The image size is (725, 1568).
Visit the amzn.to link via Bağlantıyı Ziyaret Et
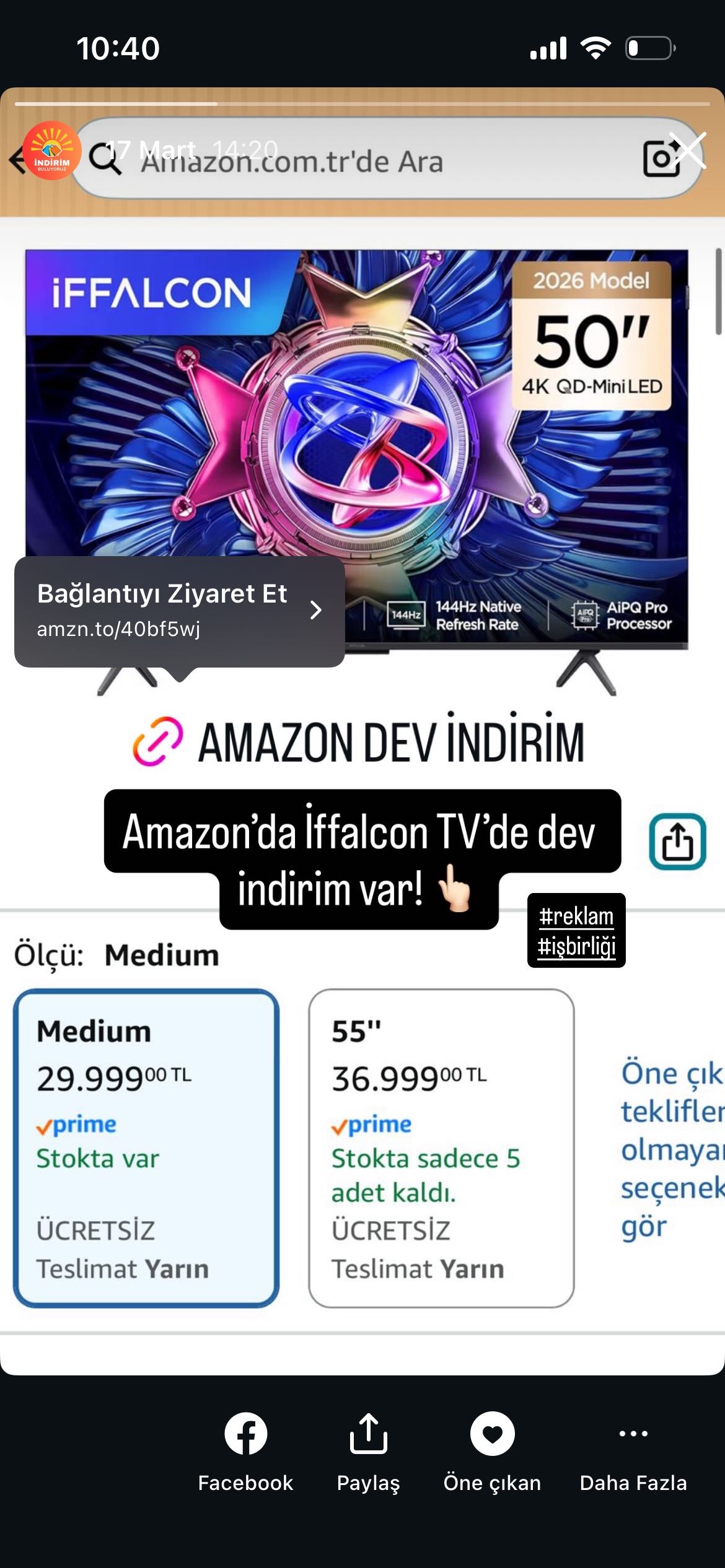[180, 611]
